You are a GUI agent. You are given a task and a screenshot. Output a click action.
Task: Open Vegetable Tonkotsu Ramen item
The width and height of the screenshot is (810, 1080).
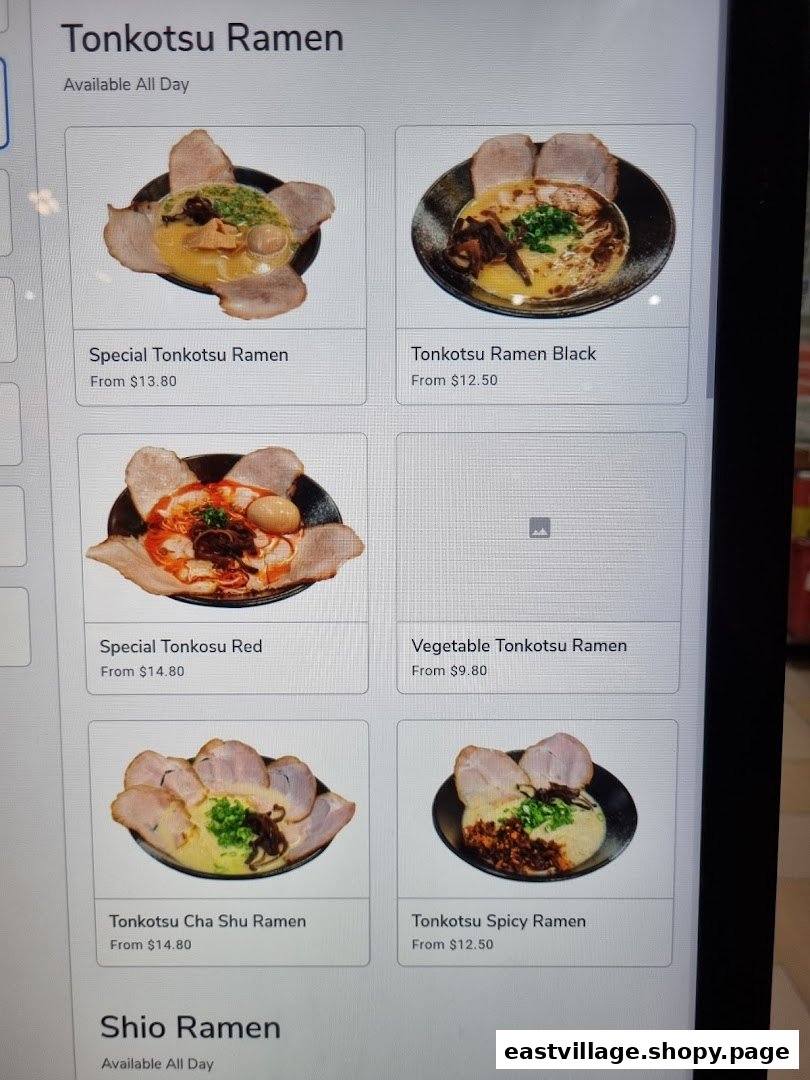(540, 562)
